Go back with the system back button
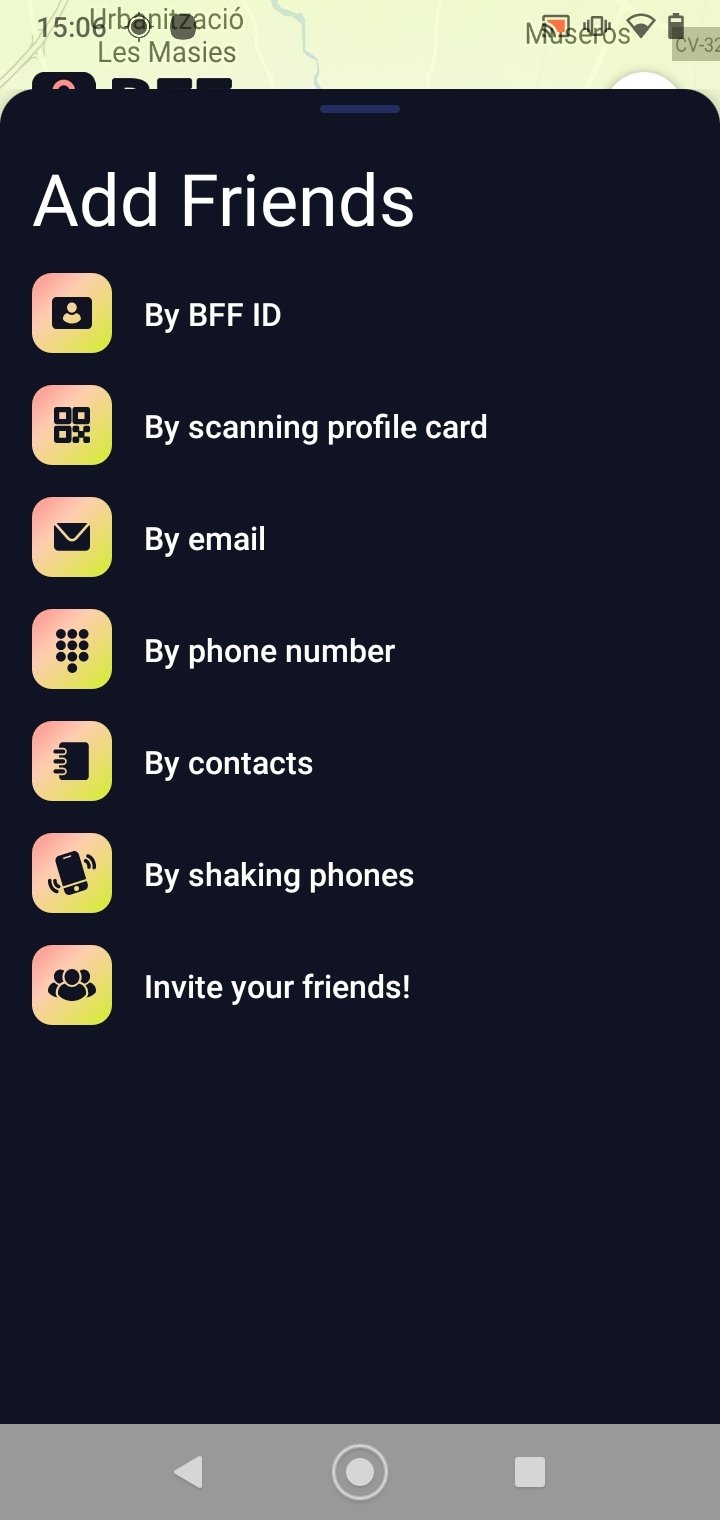The width and height of the screenshot is (720, 1520). [188, 1472]
